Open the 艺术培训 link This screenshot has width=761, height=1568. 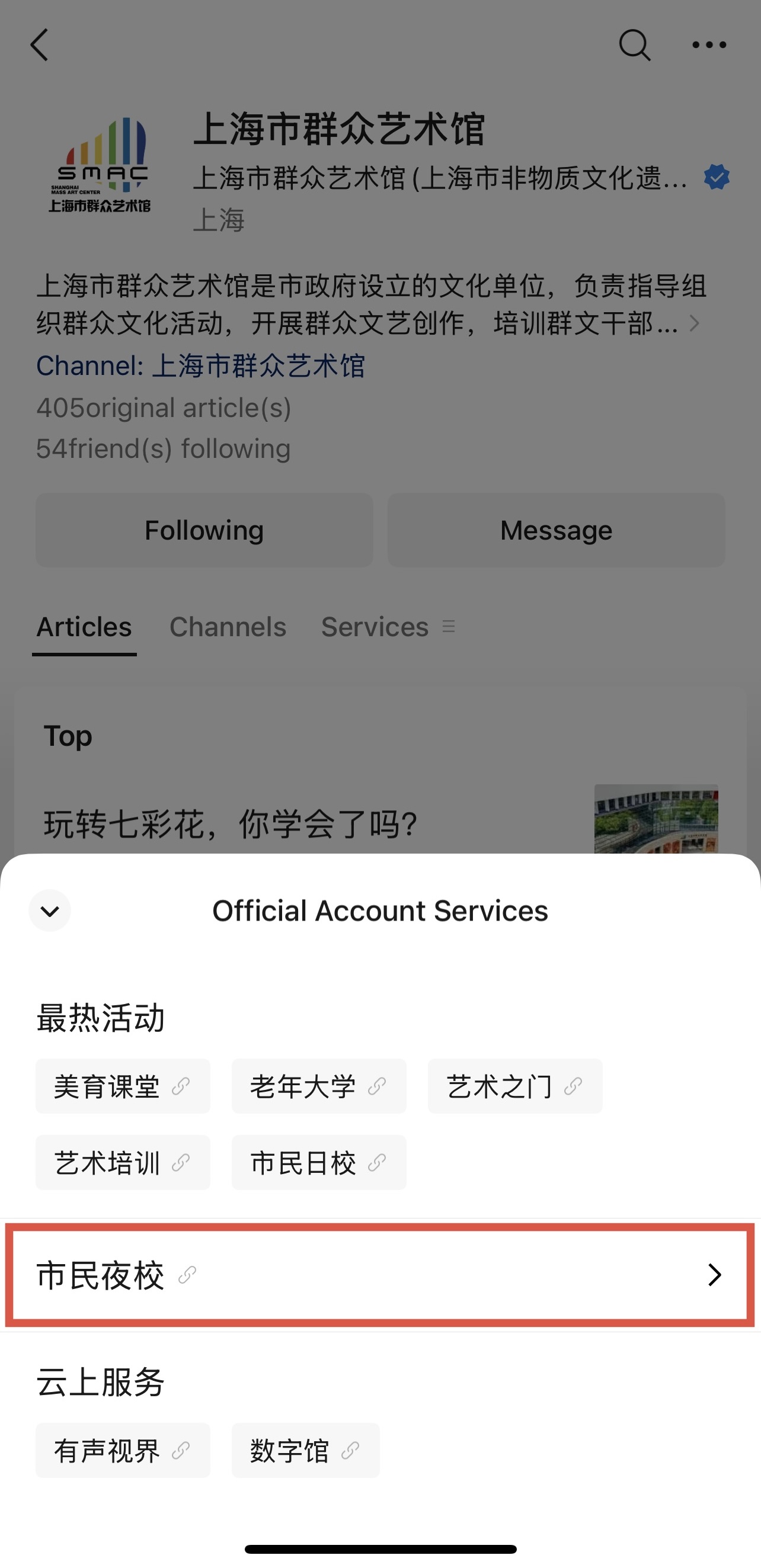coord(122,1162)
